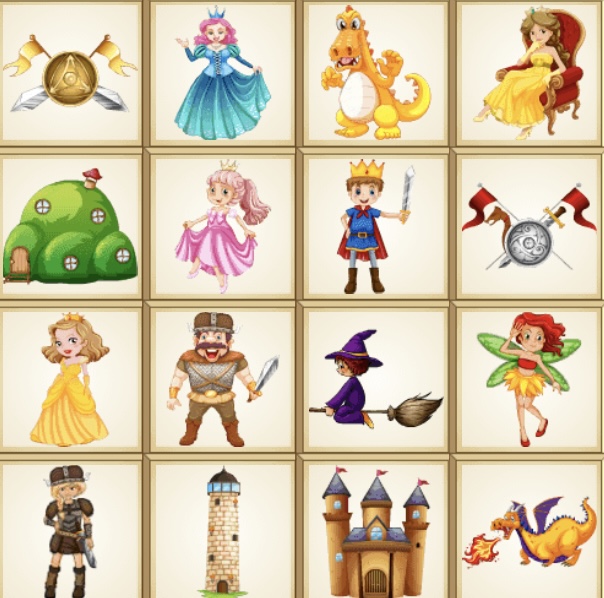Select the gold shield with crossed flags tile
604x598 pixels.
point(70,72)
